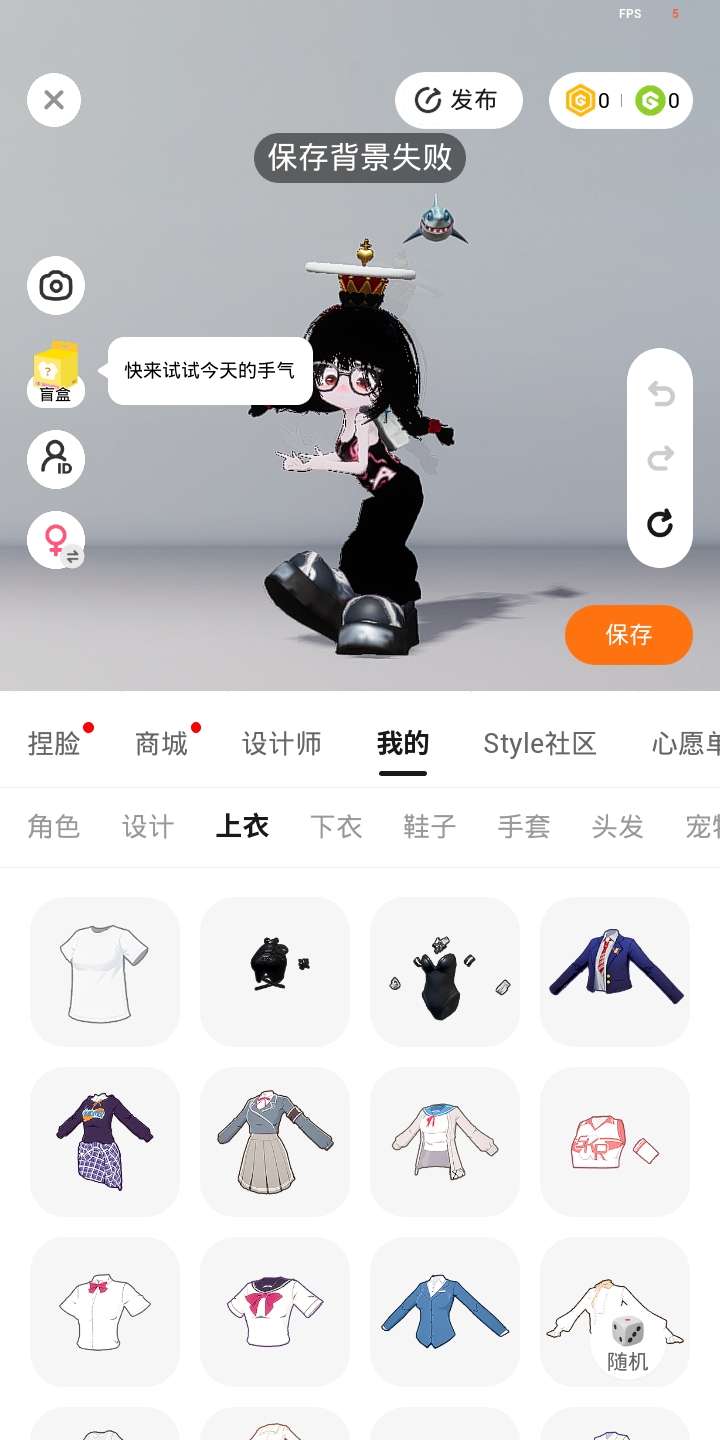The height and width of the screenshot is (1440, 720).
Task: Redo the outfit change
Action: (660, 459)
